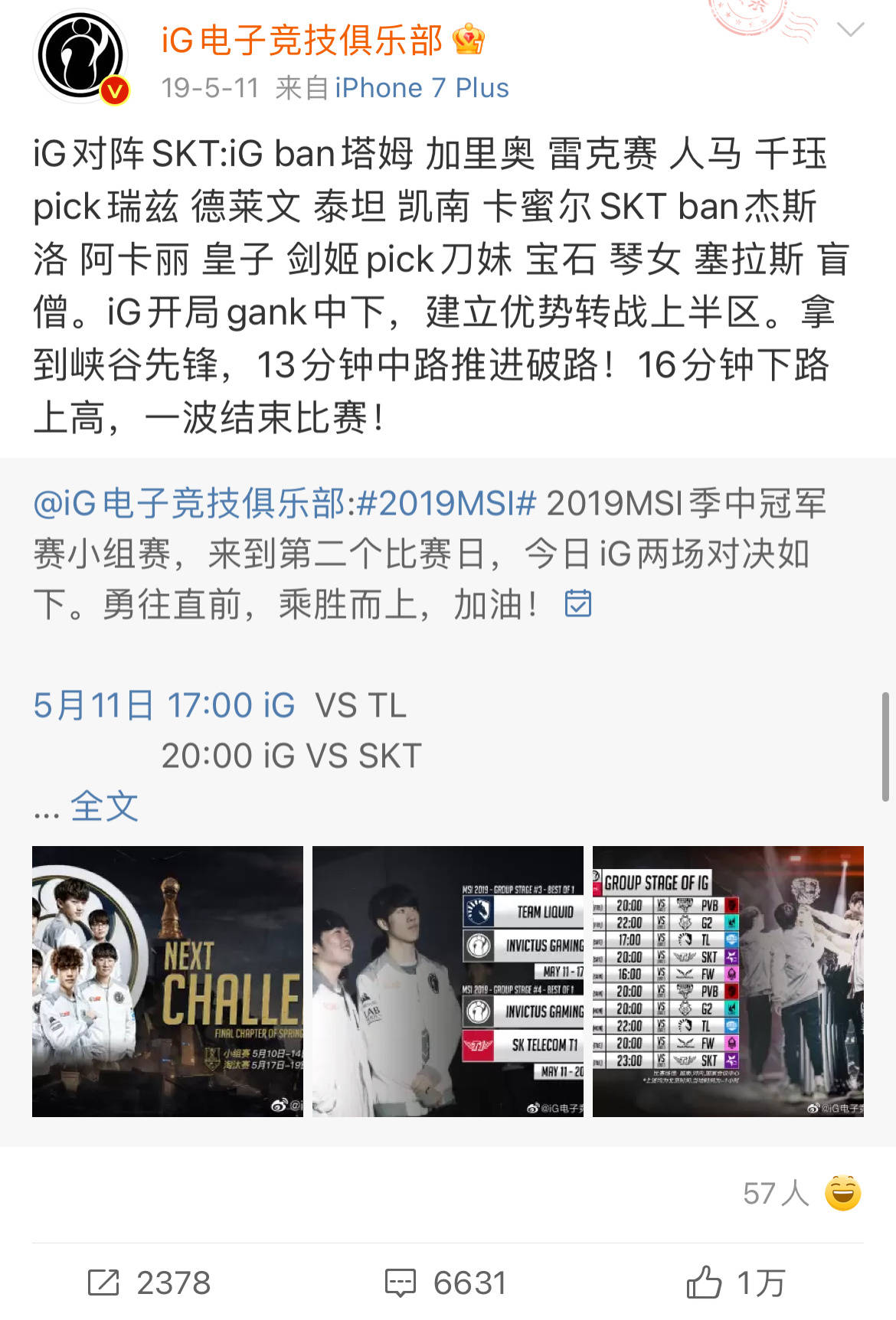Repost this post with 2378 reposts
Image resolution: width=896 pixels, height=1320 pixels.
[x=149, y=1282]
